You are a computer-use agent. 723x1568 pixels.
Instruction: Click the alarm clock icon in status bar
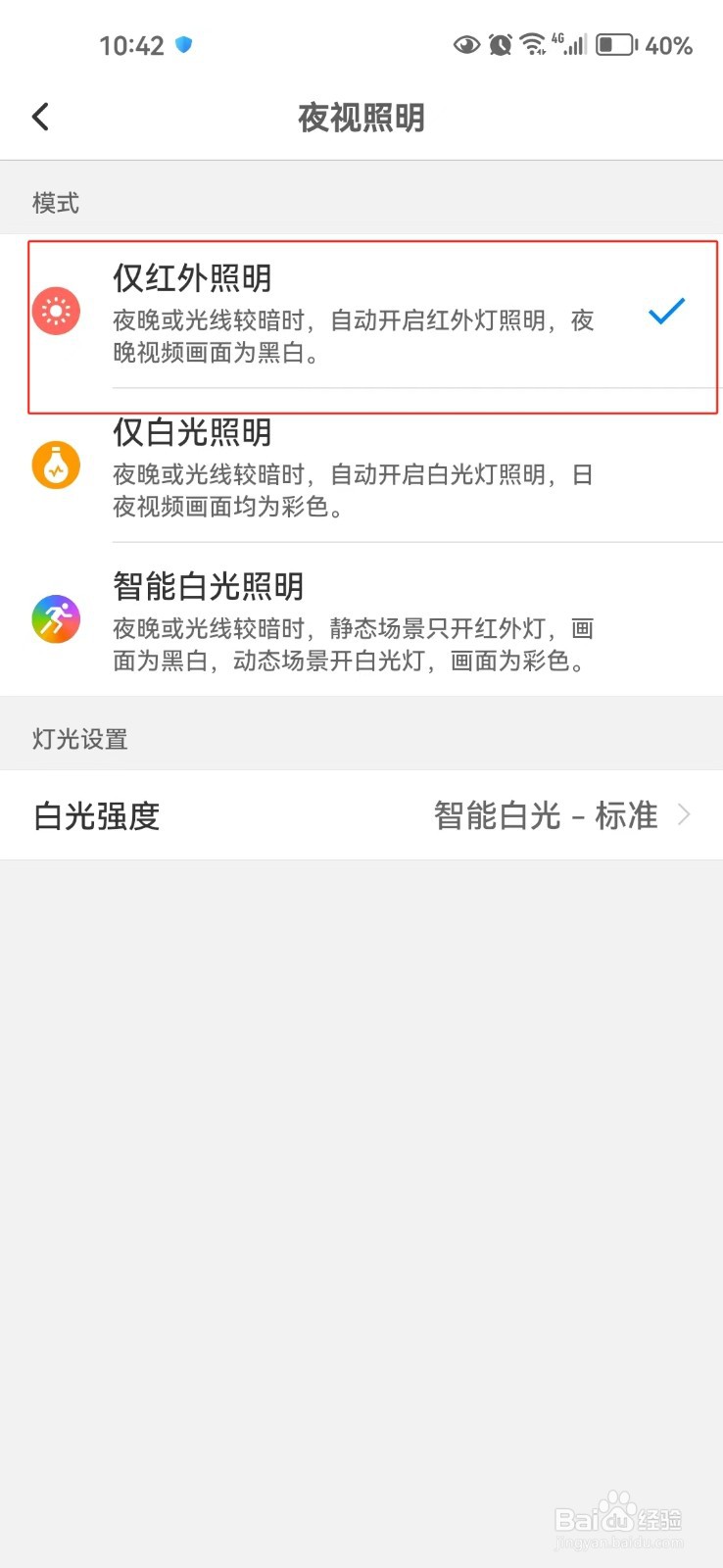[500, 44]
